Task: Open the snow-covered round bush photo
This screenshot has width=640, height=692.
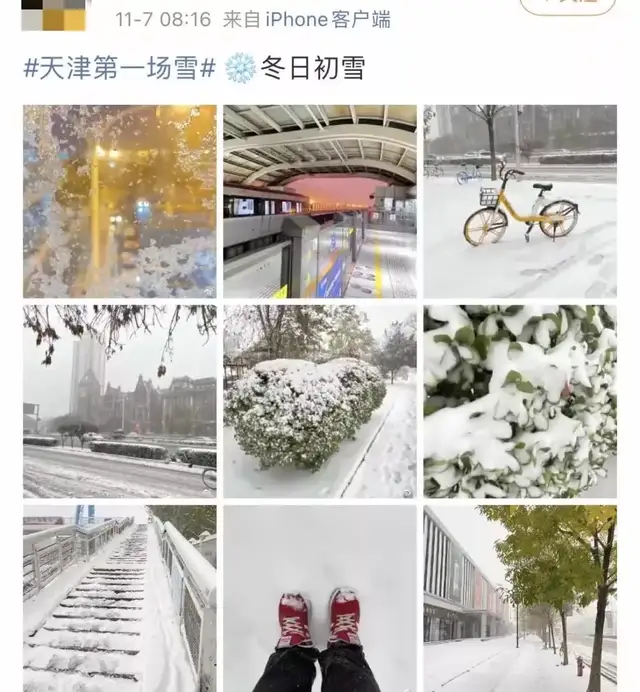Action: coord(320,401)
